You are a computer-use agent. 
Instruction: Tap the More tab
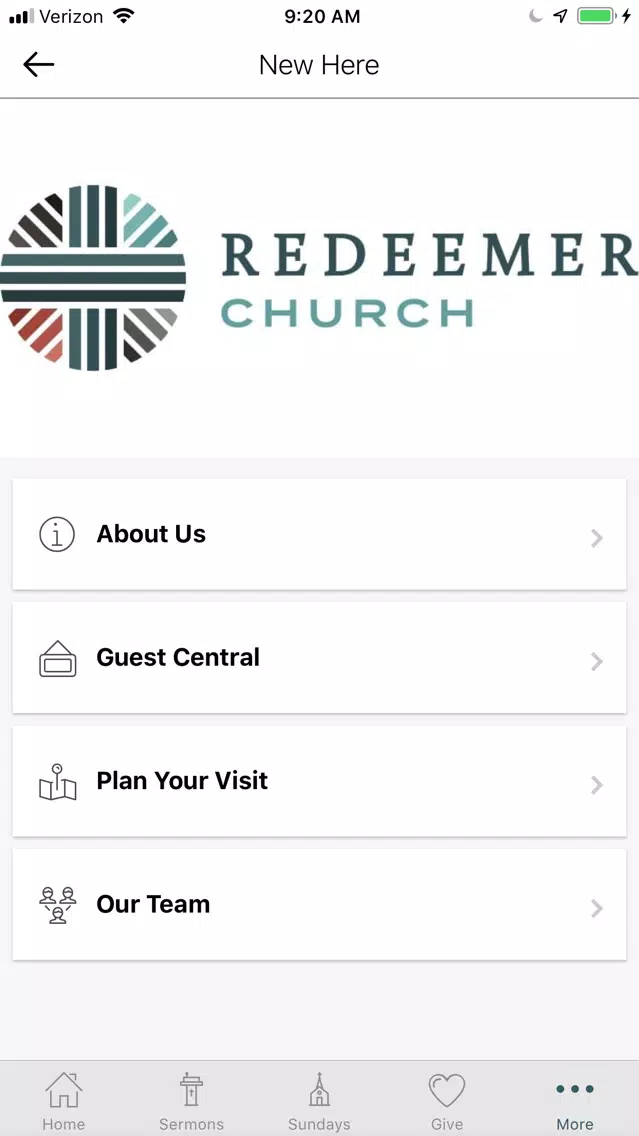click(x=575, y=1101)
